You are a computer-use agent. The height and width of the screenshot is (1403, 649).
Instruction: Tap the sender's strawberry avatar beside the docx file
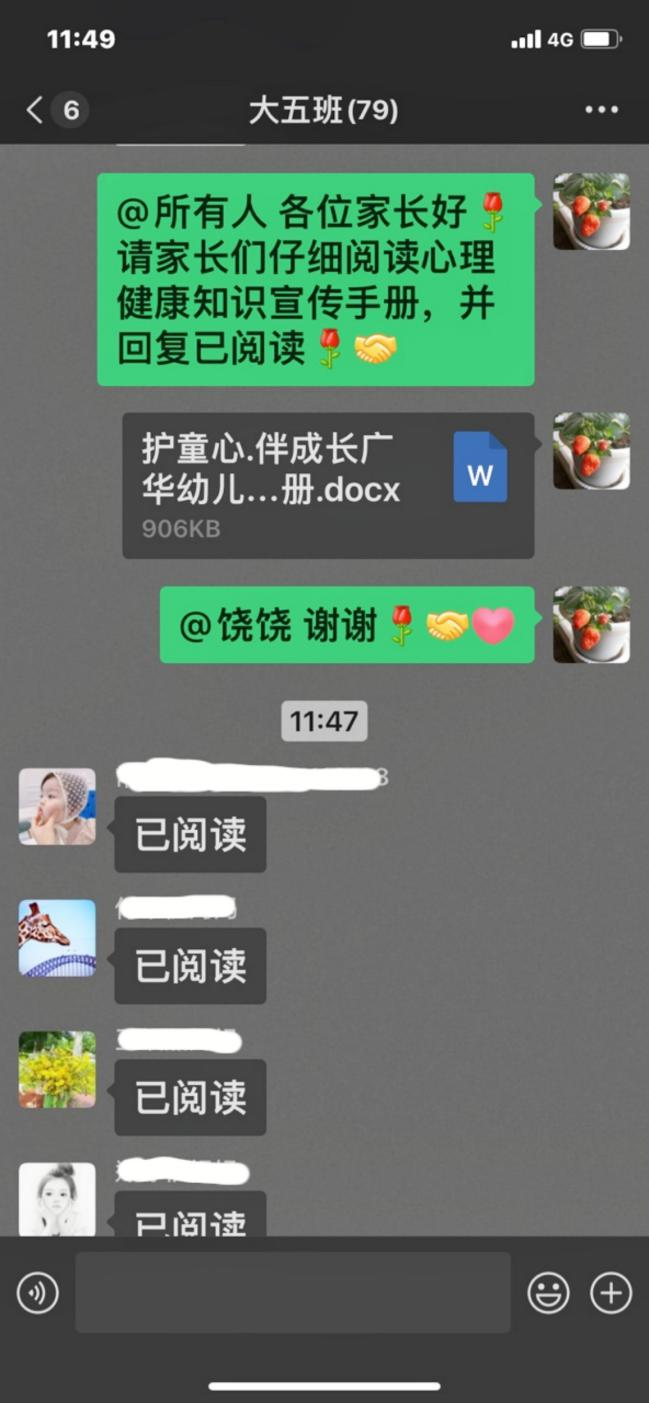point(591,450)
